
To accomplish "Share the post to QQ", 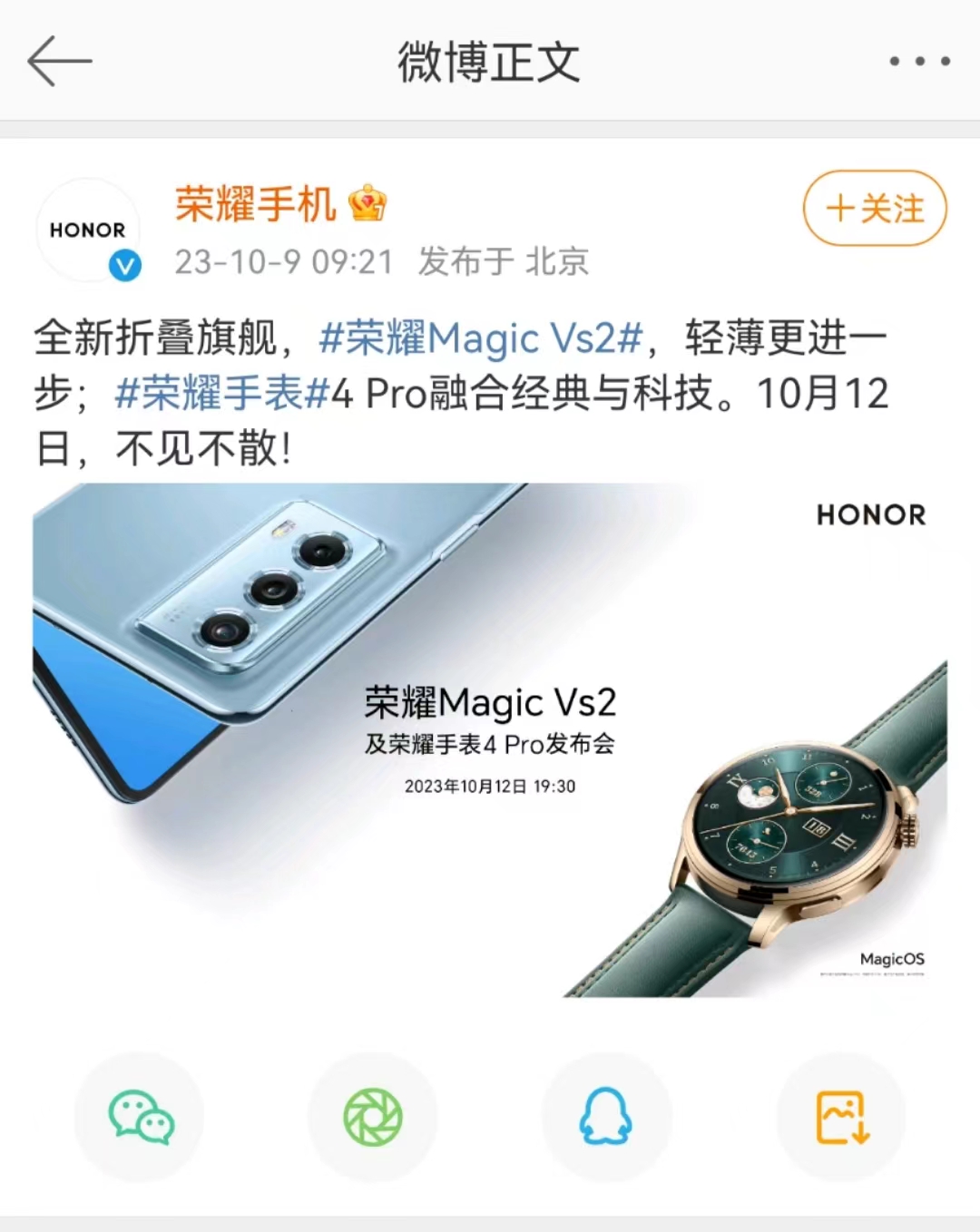I will click(x=606, y=1117).
